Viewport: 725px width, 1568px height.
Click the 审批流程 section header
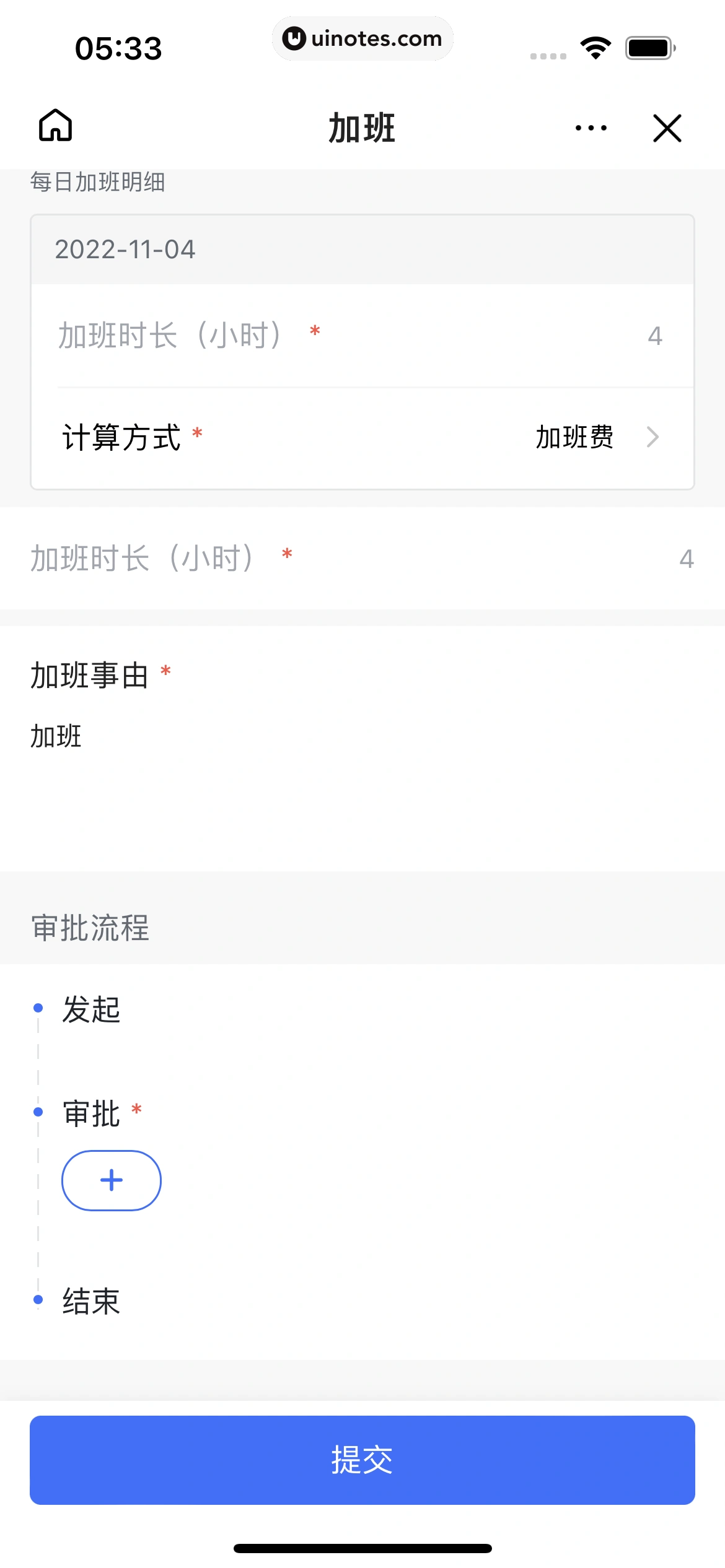[x=90, y=930]
